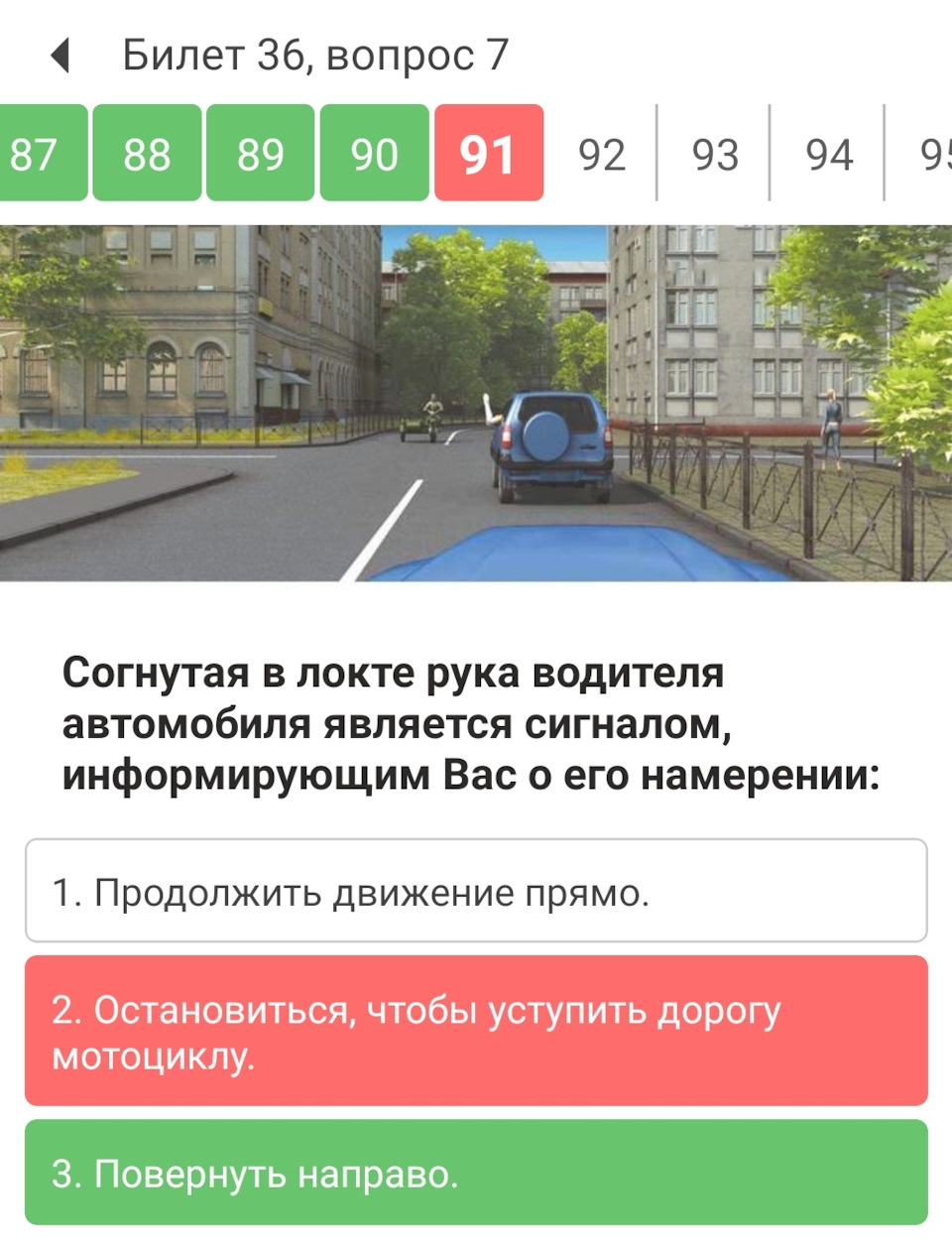Jump to question 90
Screen dimensions: 952x1248
pos(375,154)
